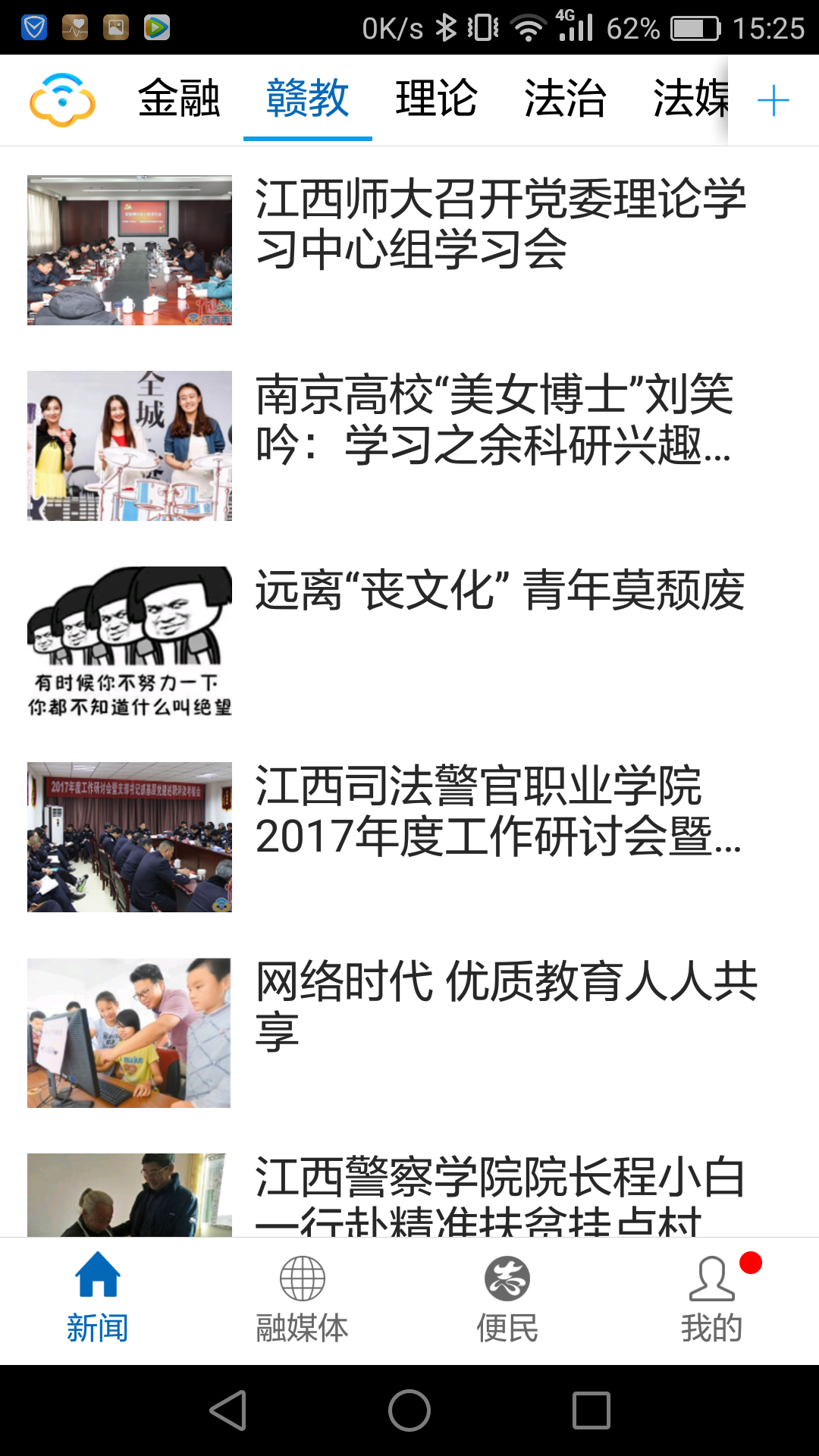Tap the plus icon to add channels

773,101
